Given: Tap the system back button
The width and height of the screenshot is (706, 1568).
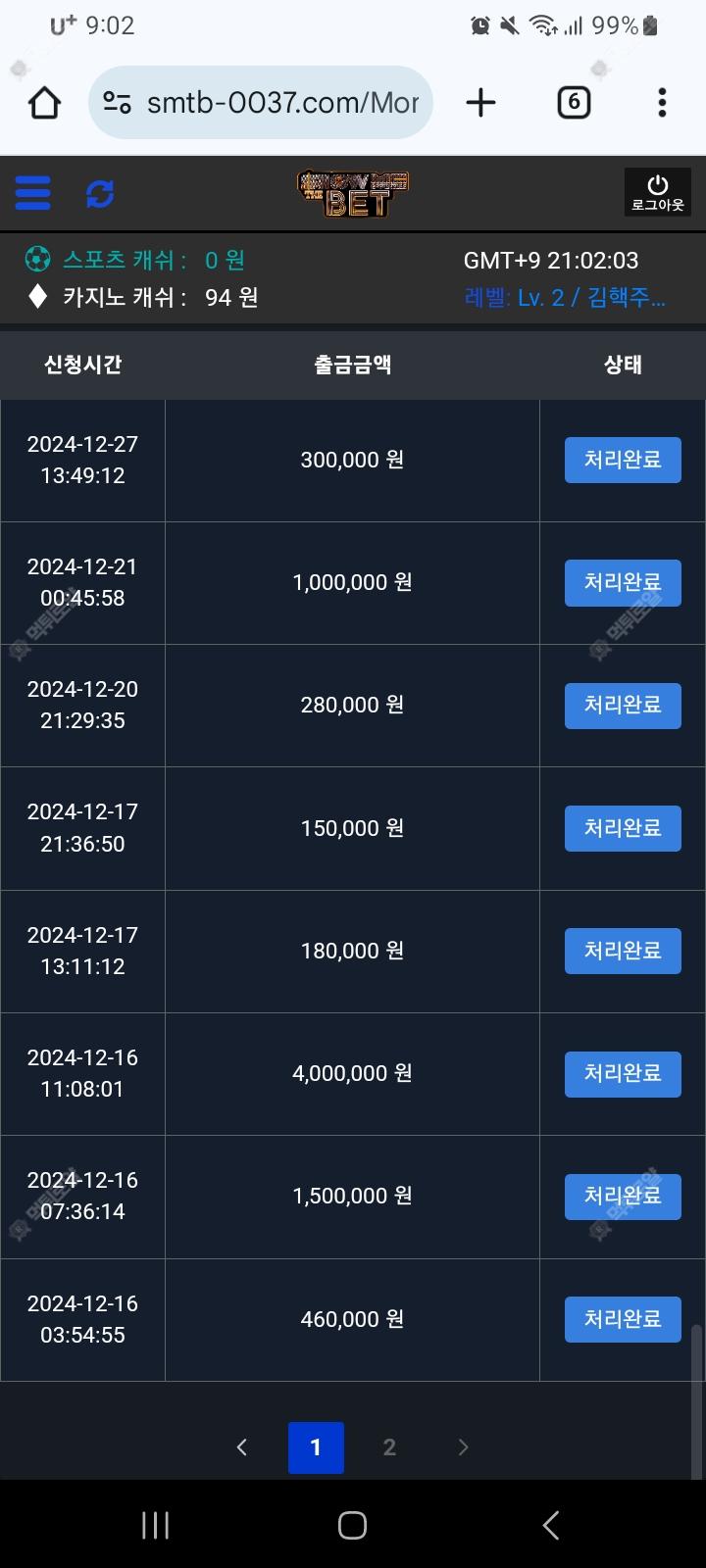Looking at the screenshot, I should coord(551,1525).
